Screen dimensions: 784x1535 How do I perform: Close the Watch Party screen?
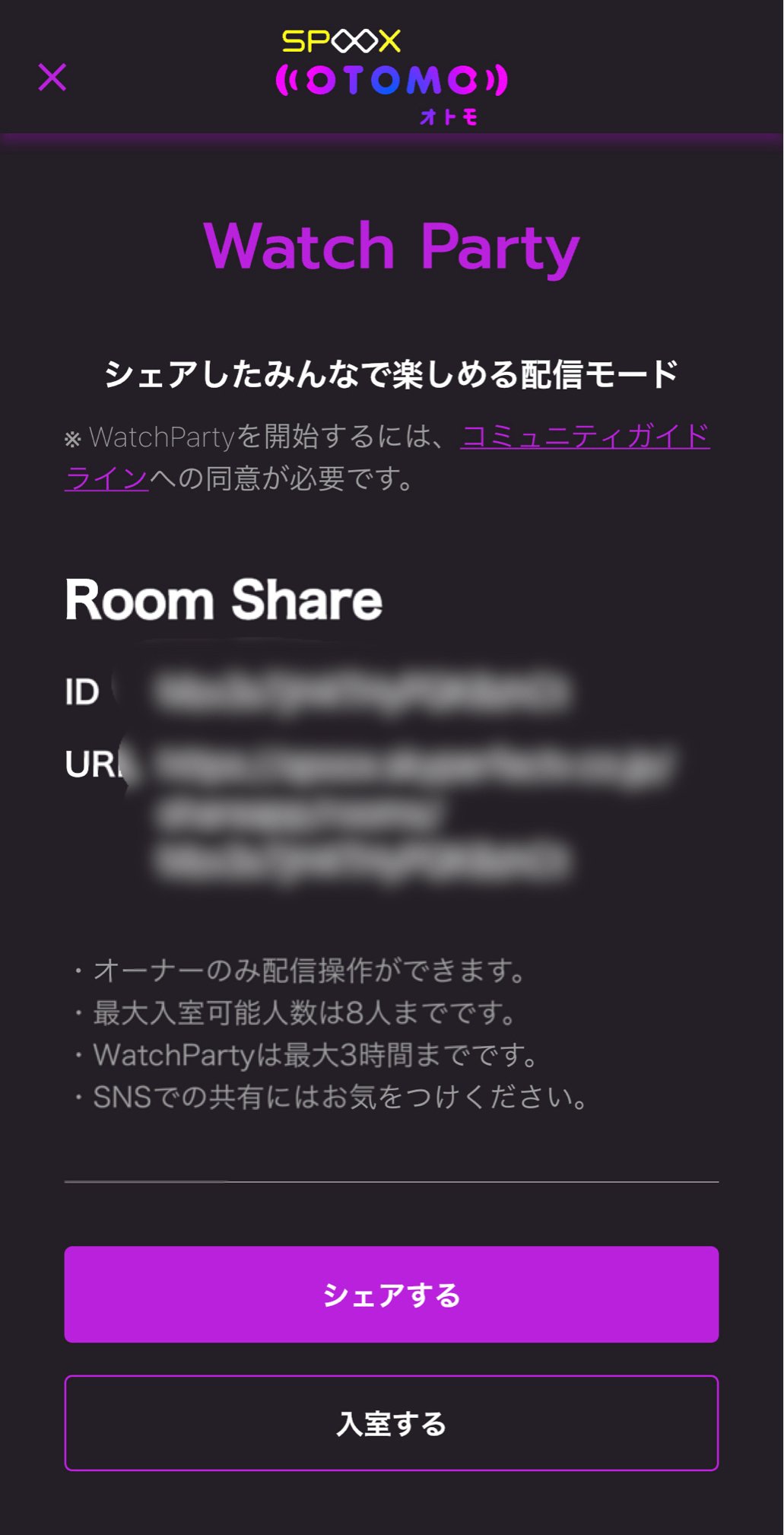(x=52, y=78)
